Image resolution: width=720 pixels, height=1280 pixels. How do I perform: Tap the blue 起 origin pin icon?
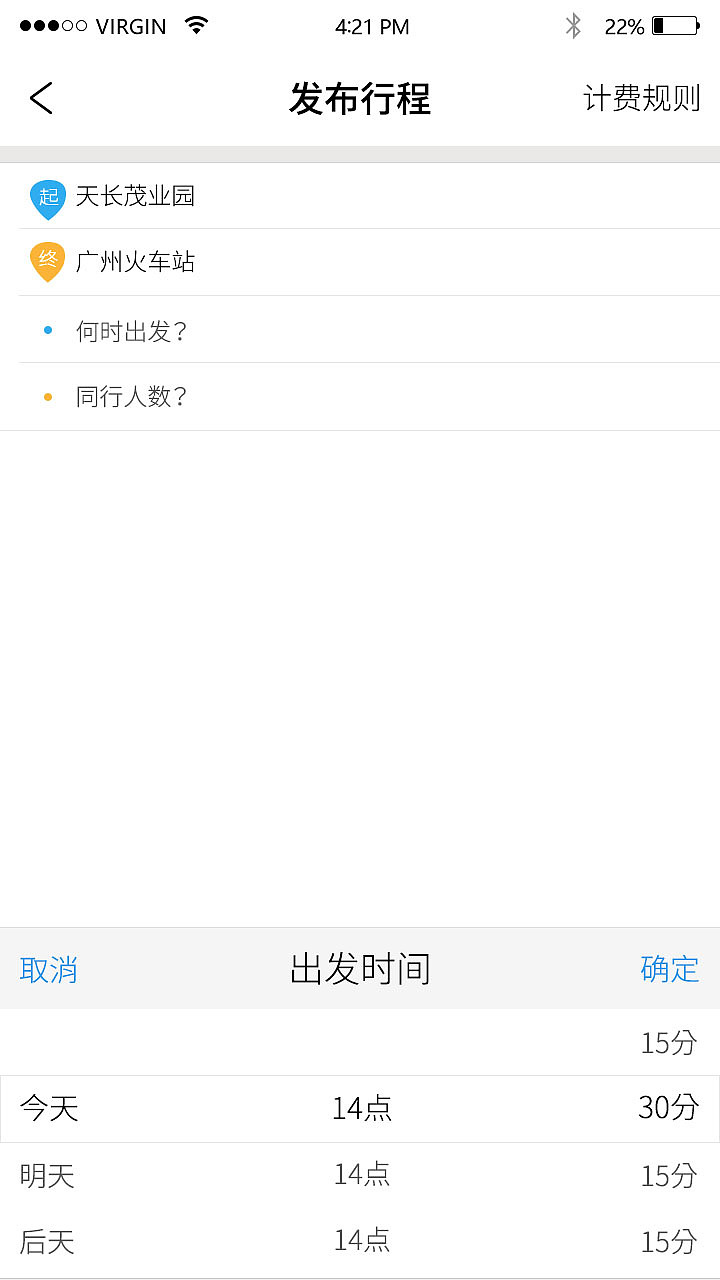pyautogui.click(x=47, y=198)
